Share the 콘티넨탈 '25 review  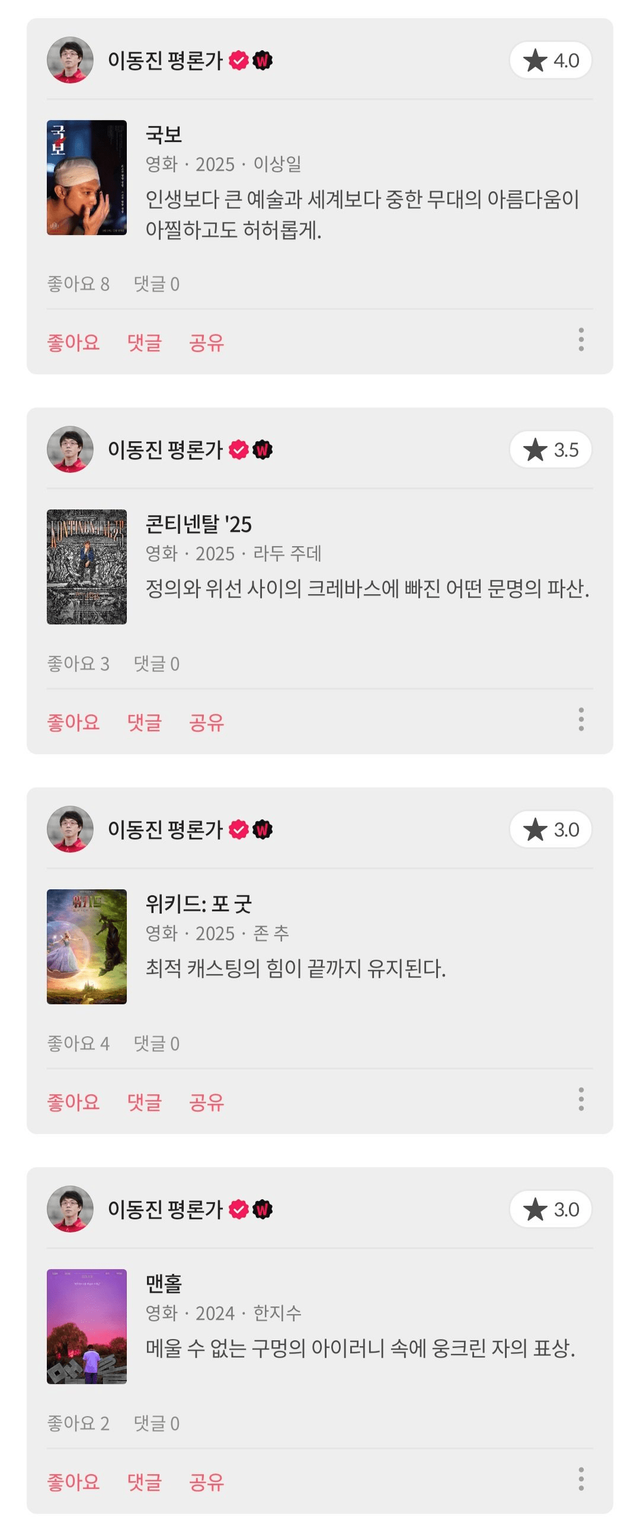(x=206, y=723)
